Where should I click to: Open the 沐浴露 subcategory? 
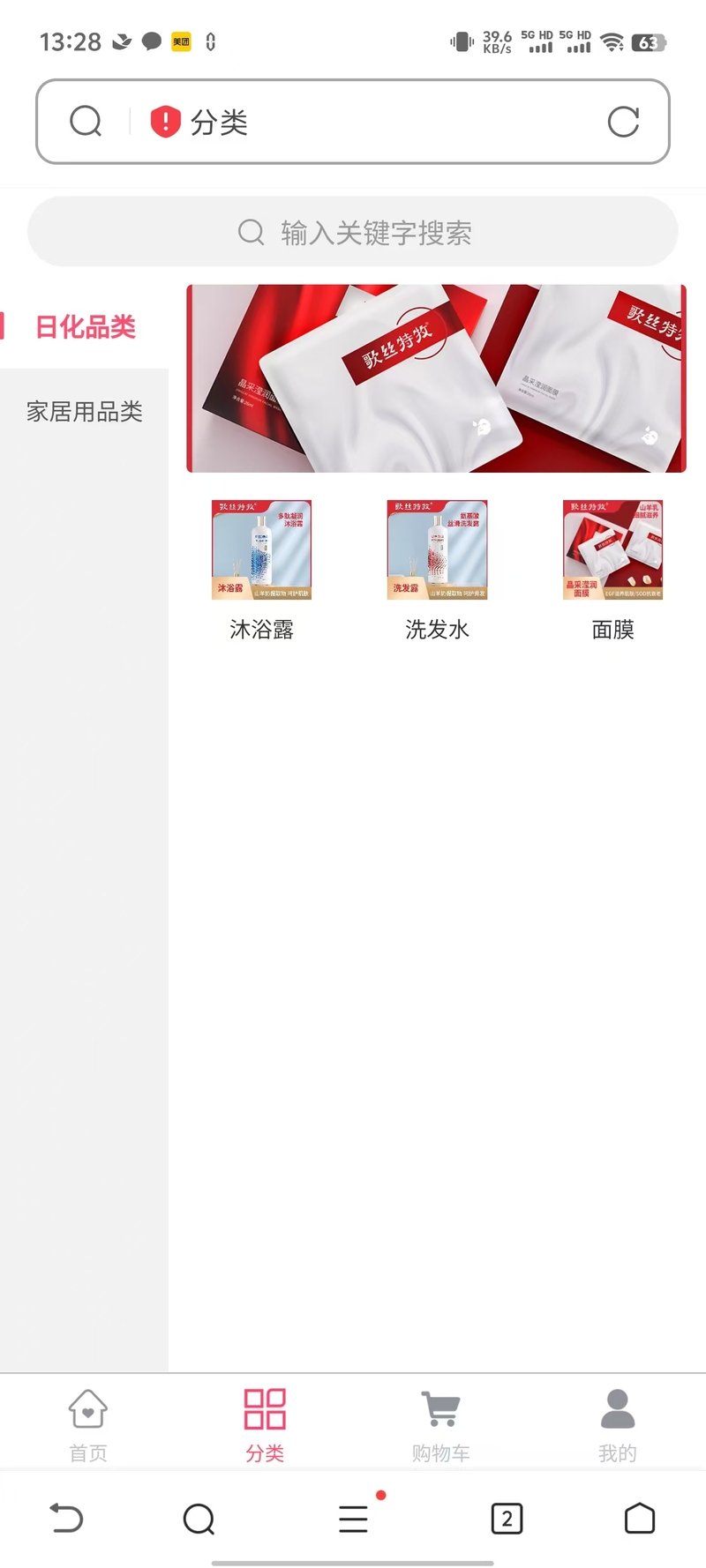click(261, 571)
